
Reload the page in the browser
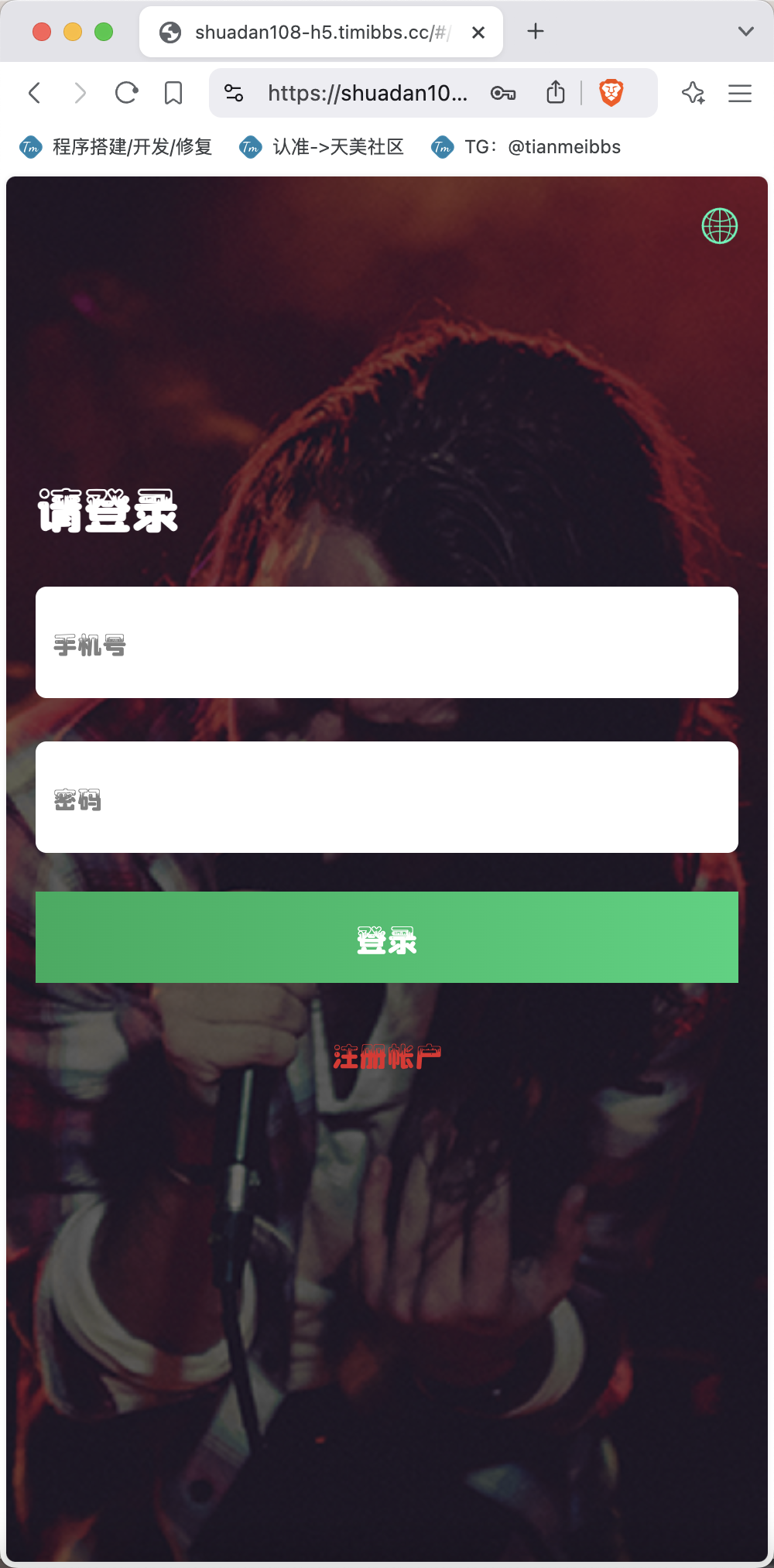[126, 93]
